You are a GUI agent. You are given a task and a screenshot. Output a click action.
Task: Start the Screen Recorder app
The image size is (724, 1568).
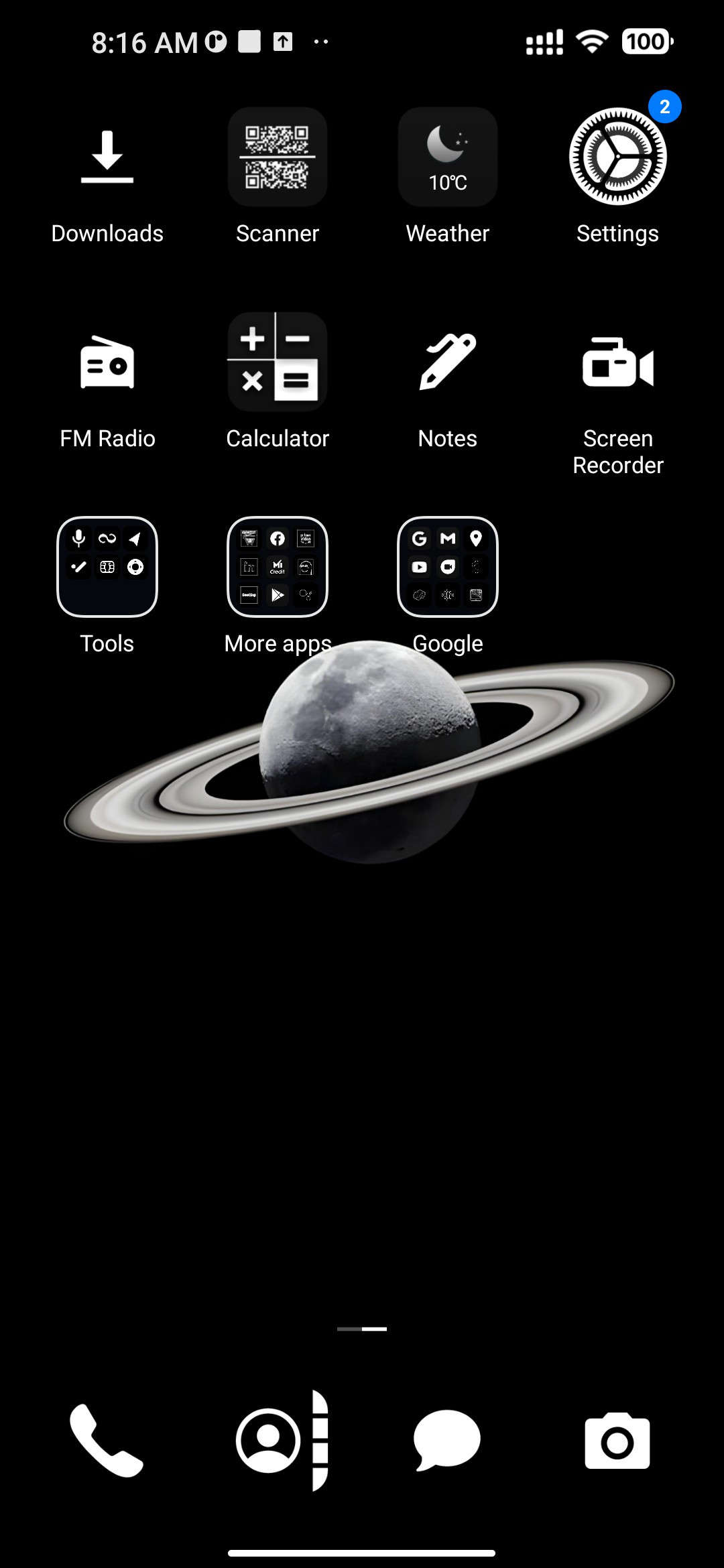617,363
